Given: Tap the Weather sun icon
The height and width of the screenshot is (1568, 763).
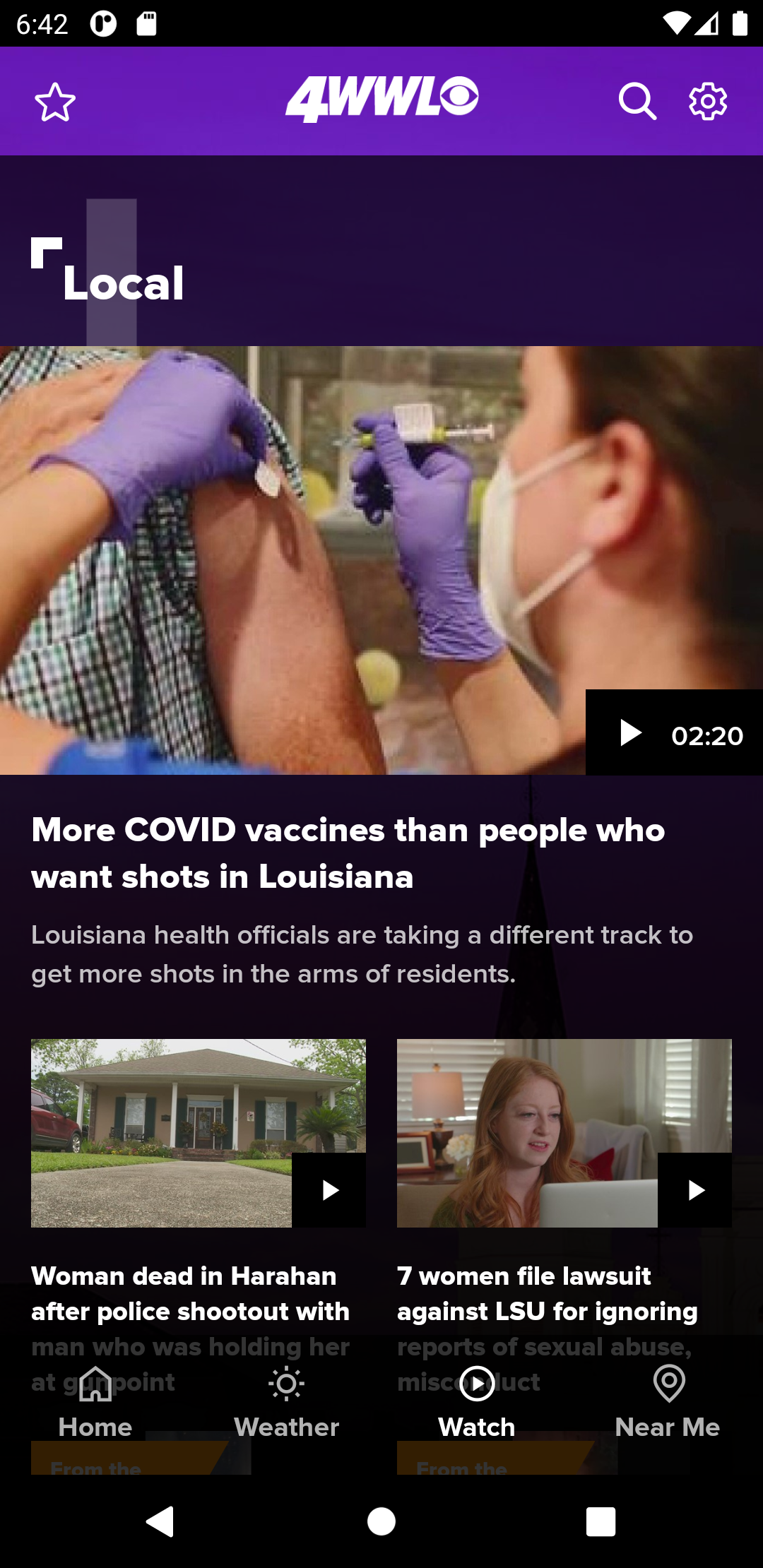Looking at the screenshot, I should click(286, 1384).
